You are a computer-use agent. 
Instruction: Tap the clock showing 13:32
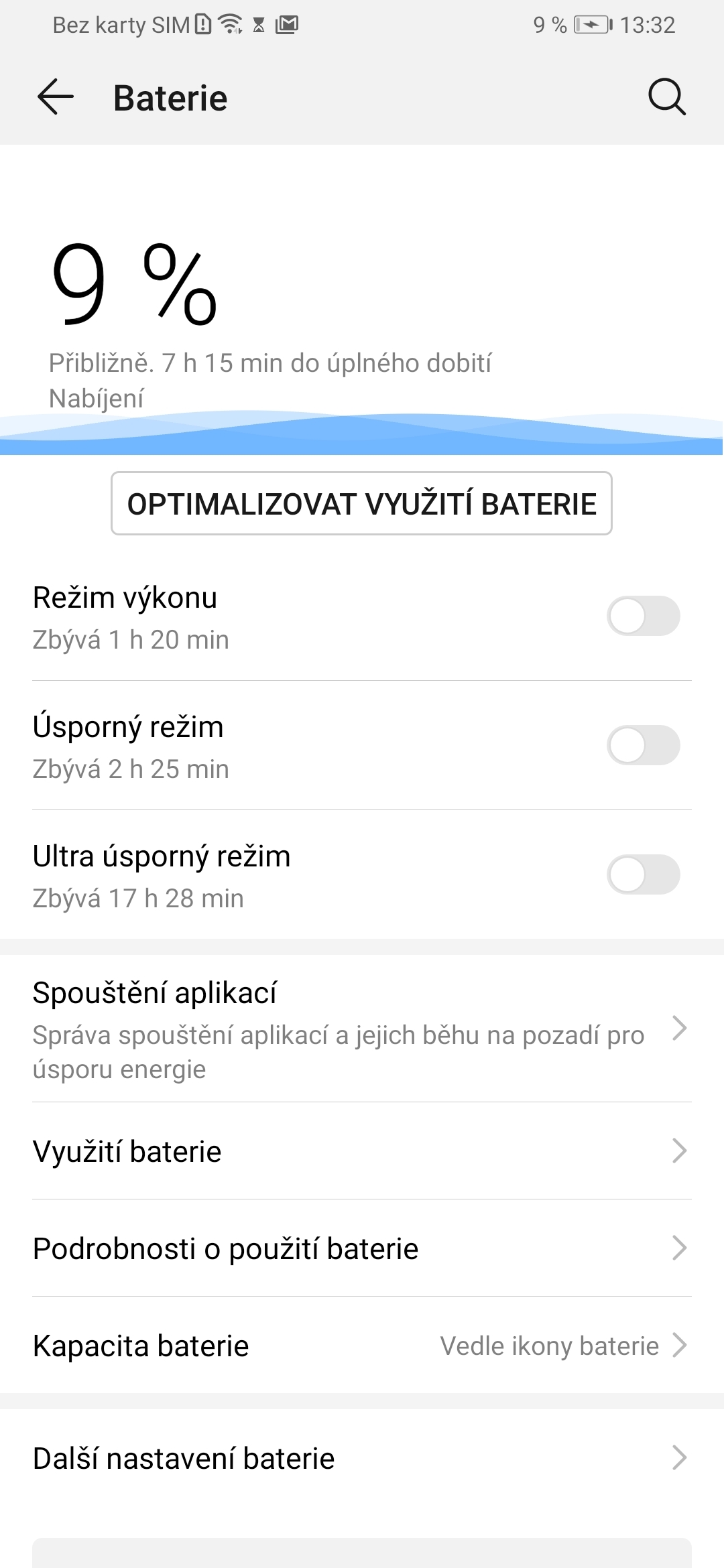pos(646,24)
